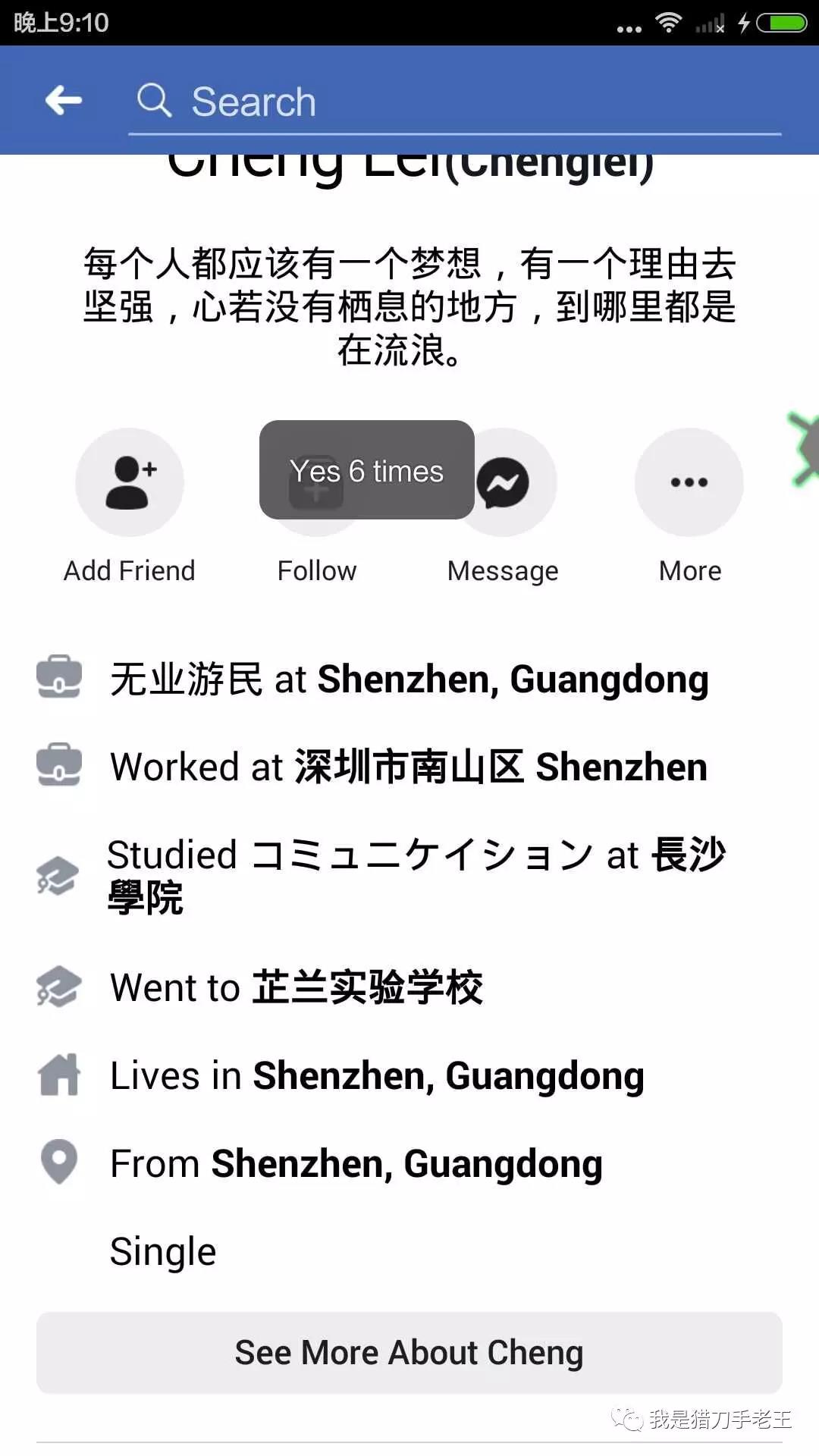This screenshot has width=819, height=1456.
Task: Open the More options ellipsis icon
Action: click(689, 482)
